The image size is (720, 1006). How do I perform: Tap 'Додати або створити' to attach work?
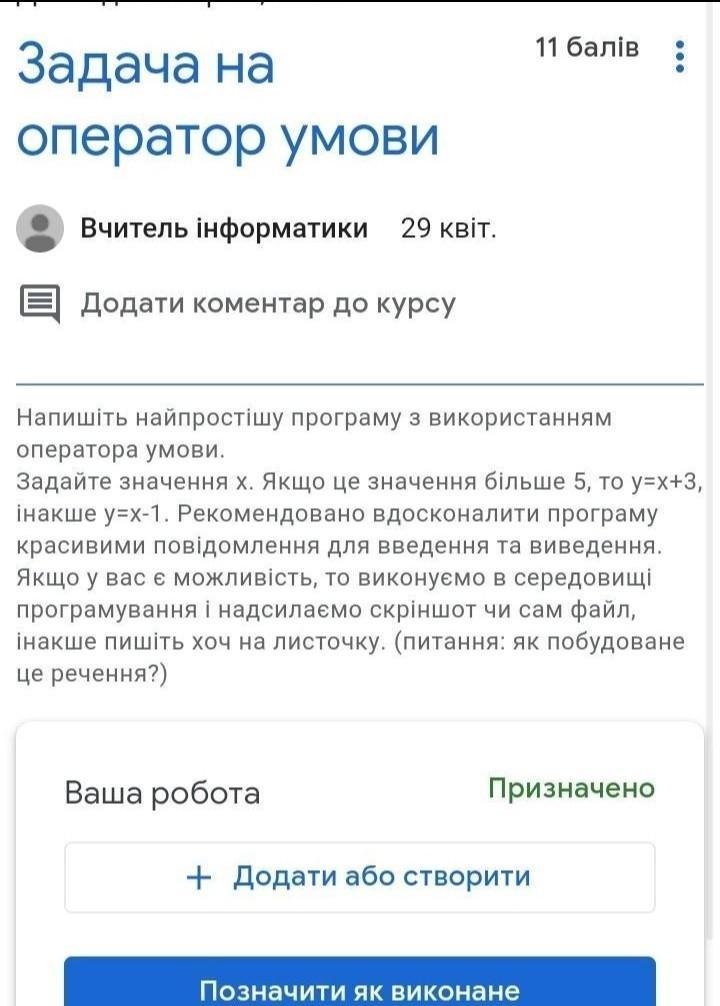(360, 877)
